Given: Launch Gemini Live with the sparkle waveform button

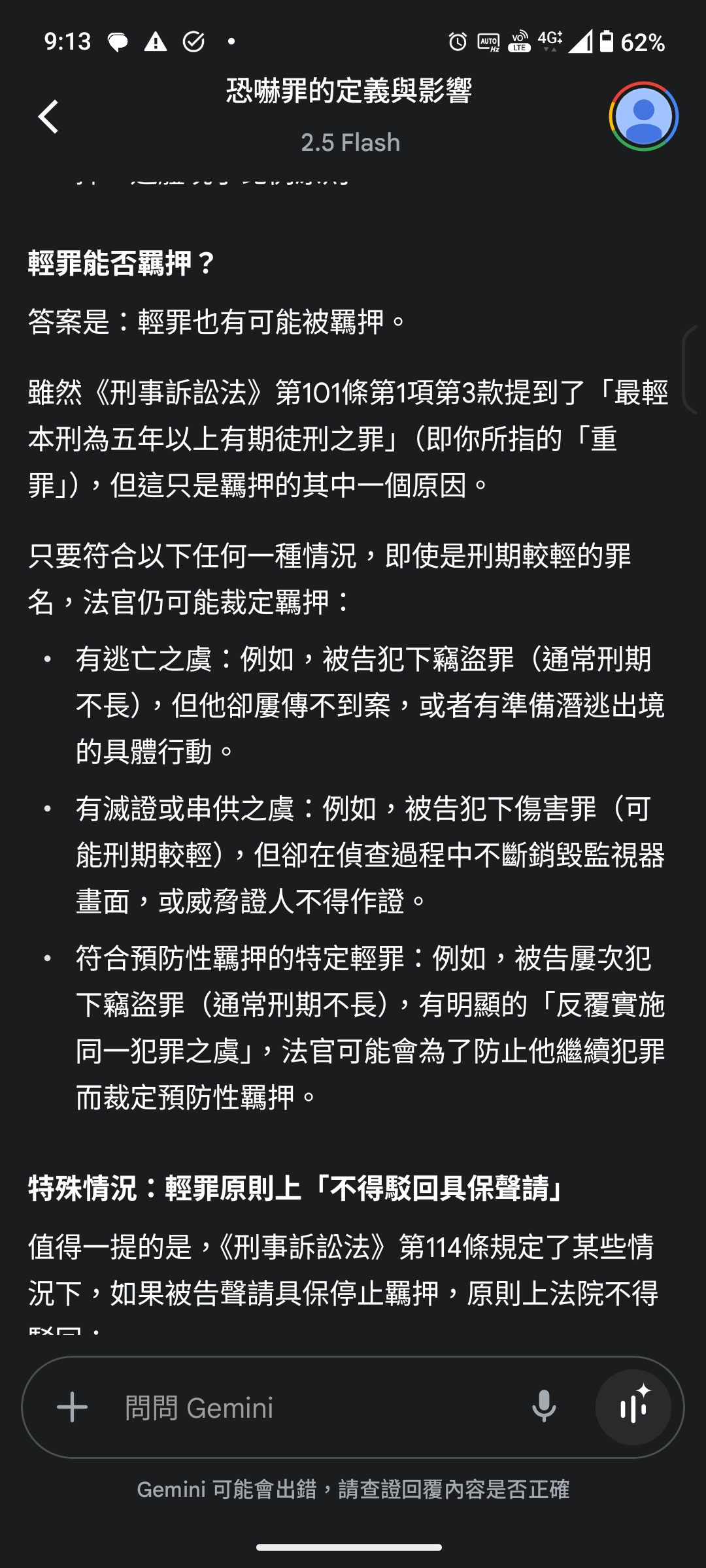Looking at the screenshot, I should click(x=633, y=1407).
